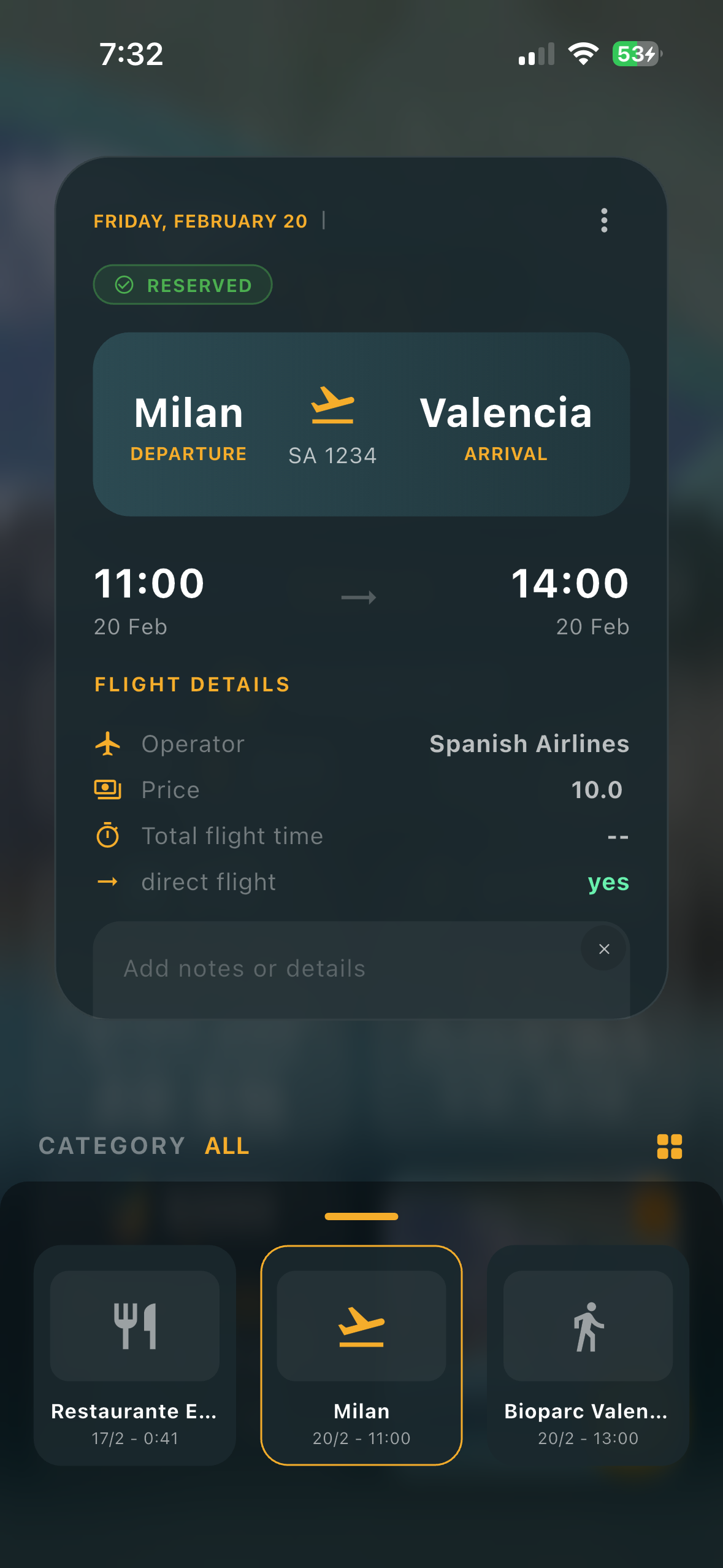Image resolution: width=723 pixels, height=1568 pixels.
Task: Expand the bottom cards panel handle
Action: pos(361,1216)
